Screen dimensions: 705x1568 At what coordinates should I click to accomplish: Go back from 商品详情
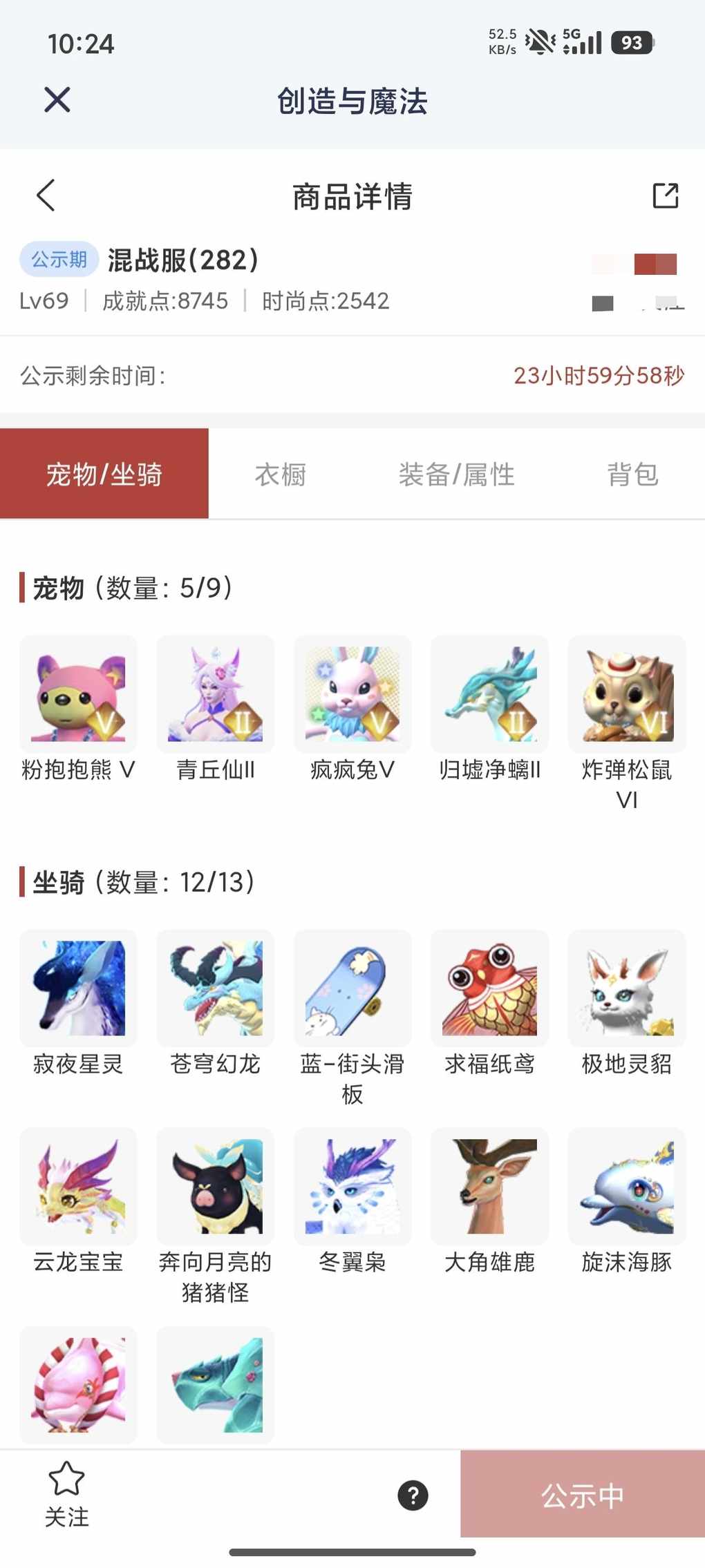(x=46, y=195)
